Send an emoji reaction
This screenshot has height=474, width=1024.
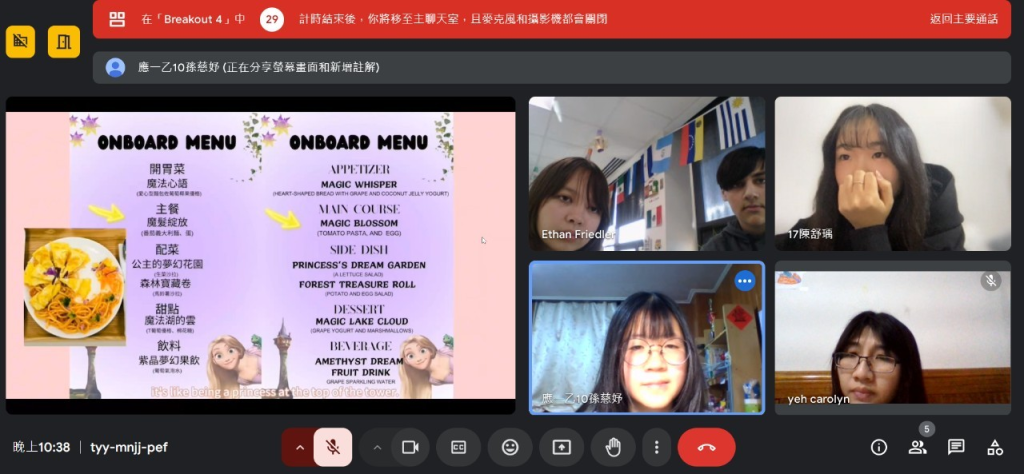pos(510,447)
